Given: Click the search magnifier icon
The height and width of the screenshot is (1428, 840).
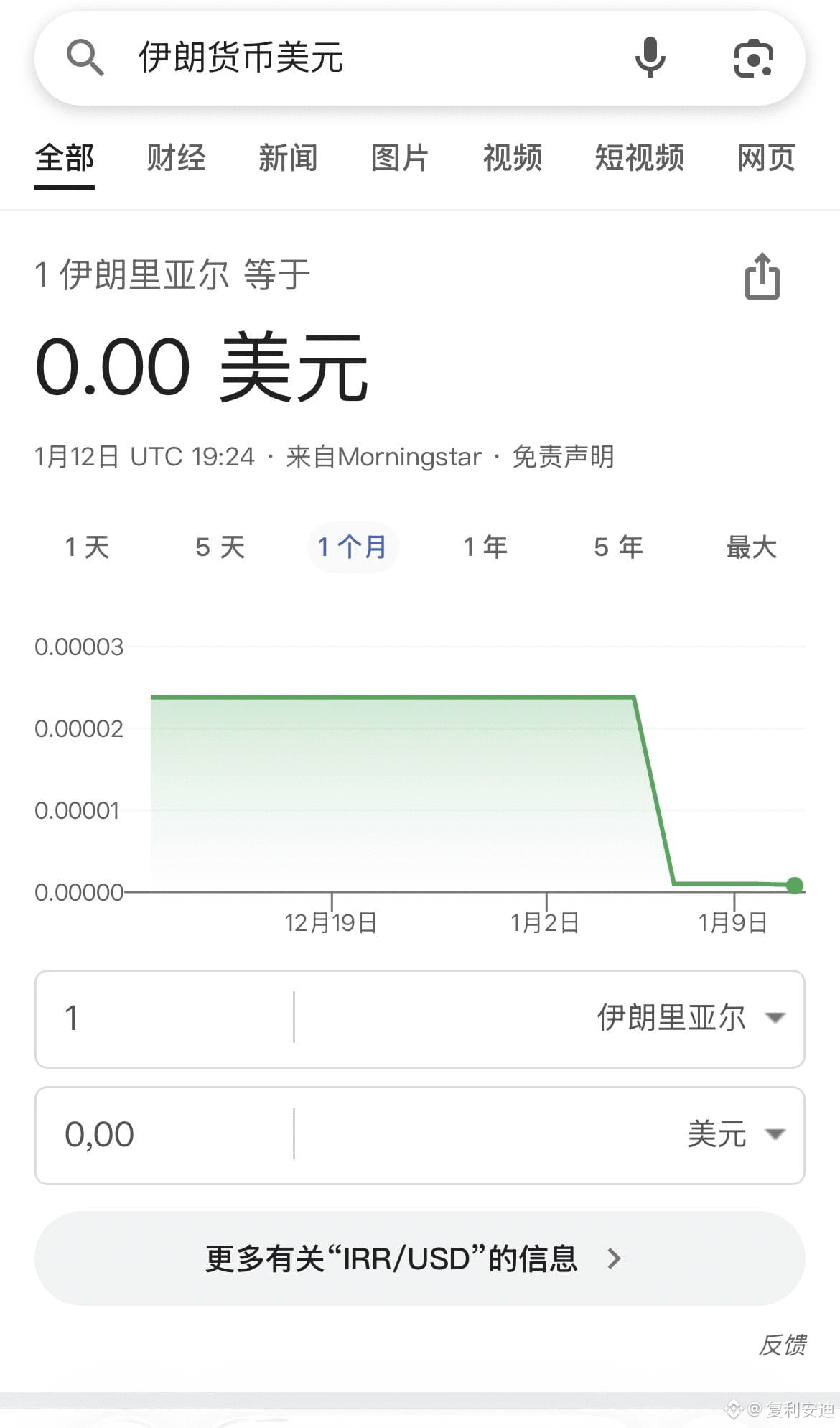Looking at the screenshot, I should 85,57.
